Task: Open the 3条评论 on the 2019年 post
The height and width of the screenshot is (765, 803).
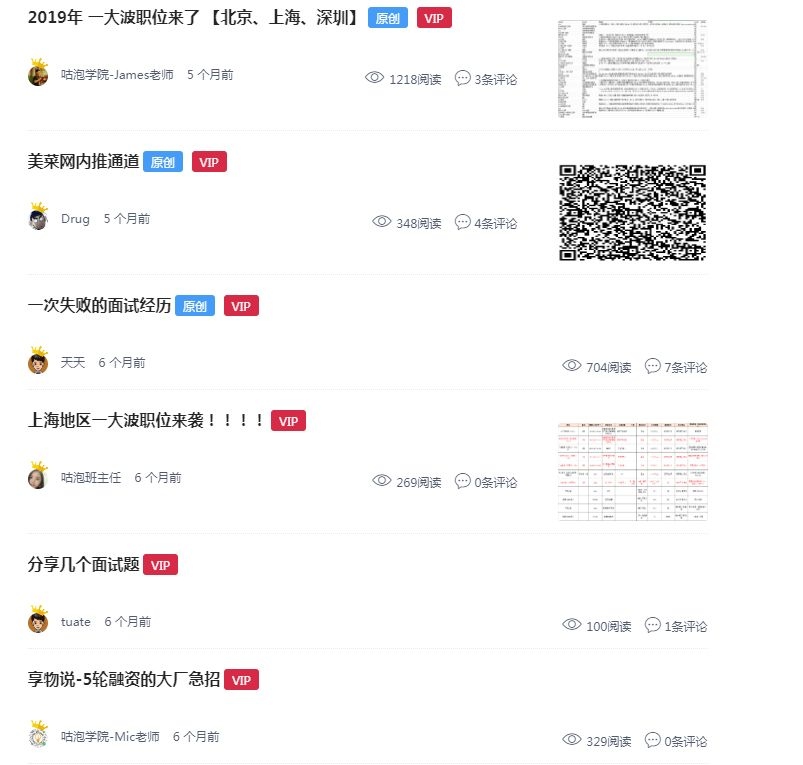Action: click(486, 79)
